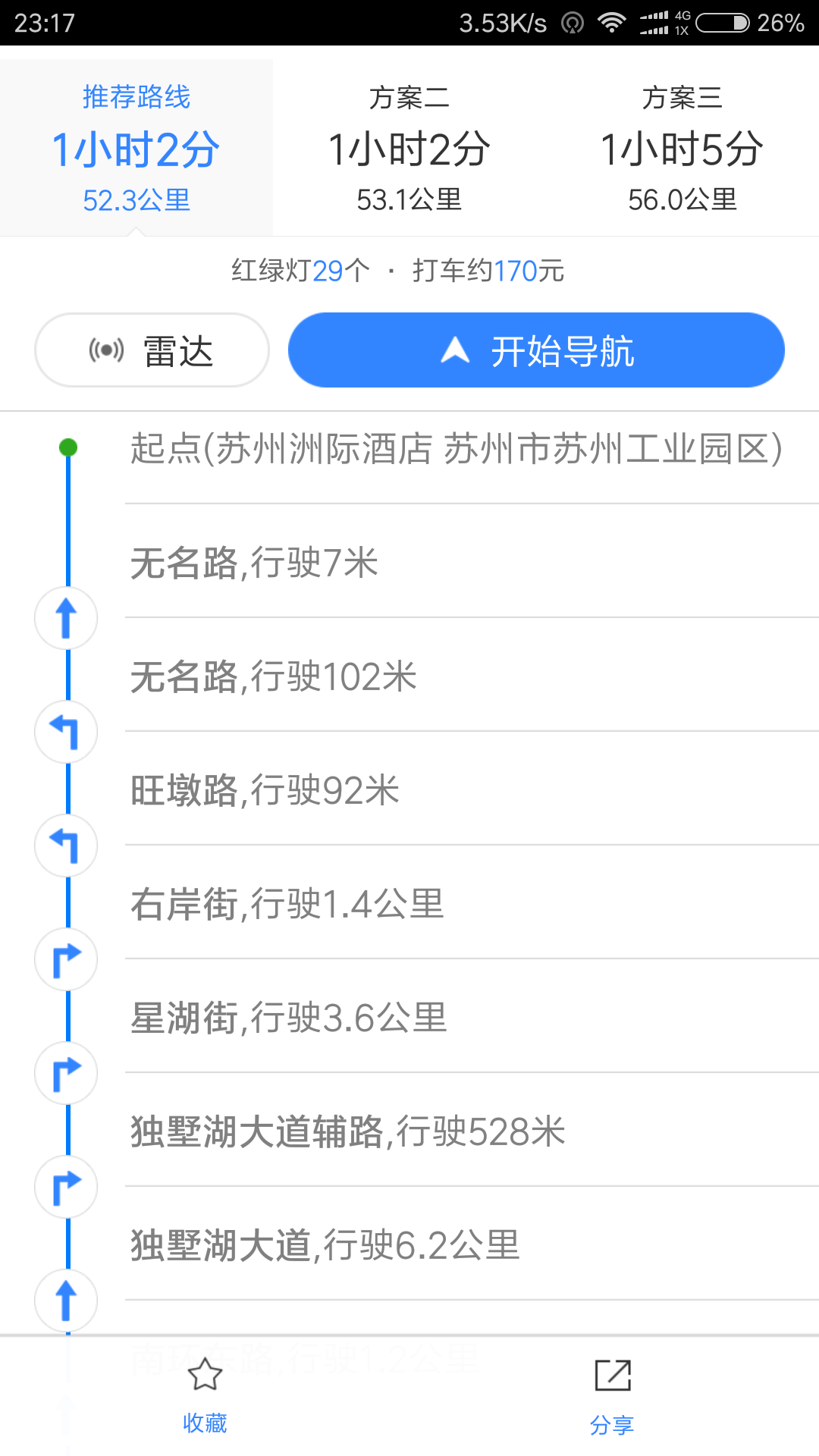Viewport: 819px width, 1456px height.
Task: Select the 推荐路线 route option
Action: (136, 148)
